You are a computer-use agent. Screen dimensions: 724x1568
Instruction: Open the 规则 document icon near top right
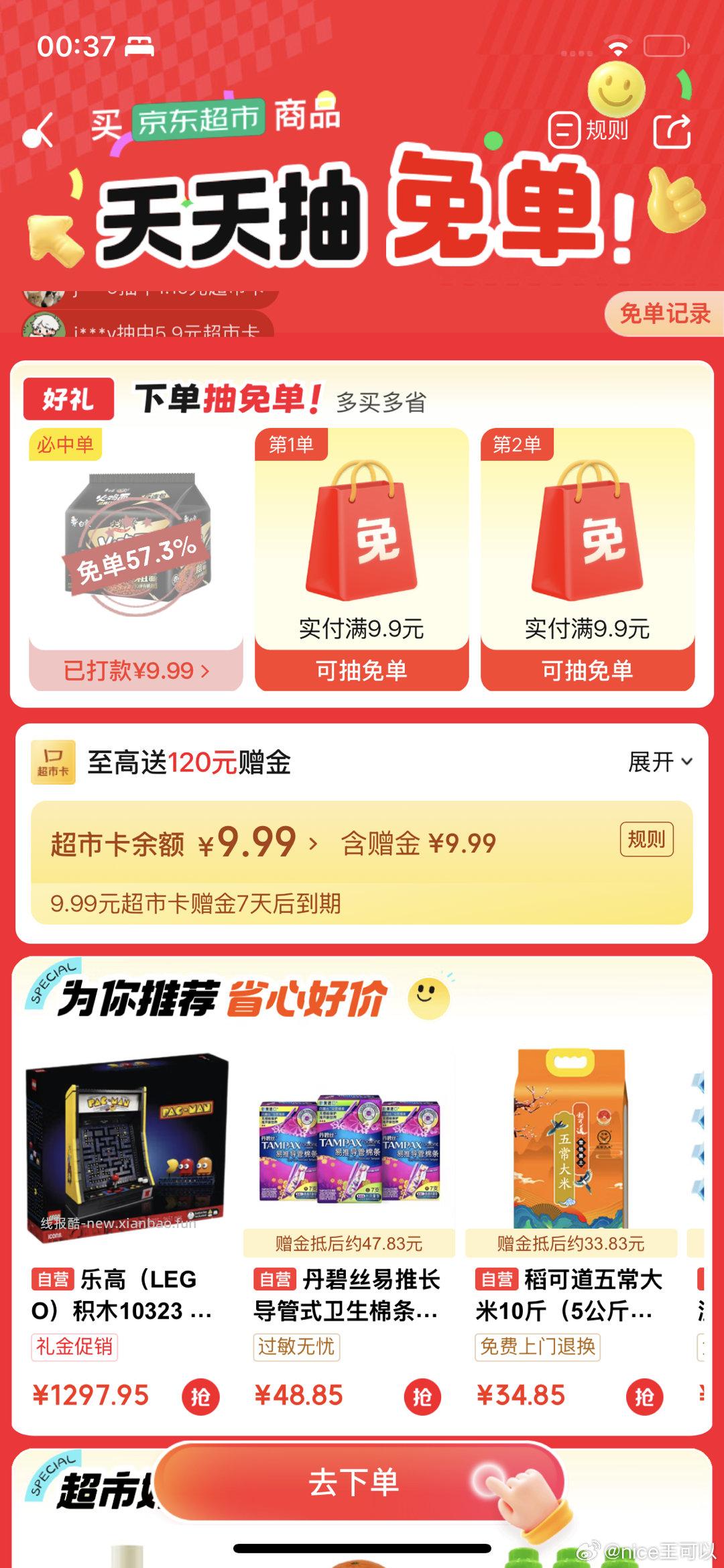coord(564,129)
